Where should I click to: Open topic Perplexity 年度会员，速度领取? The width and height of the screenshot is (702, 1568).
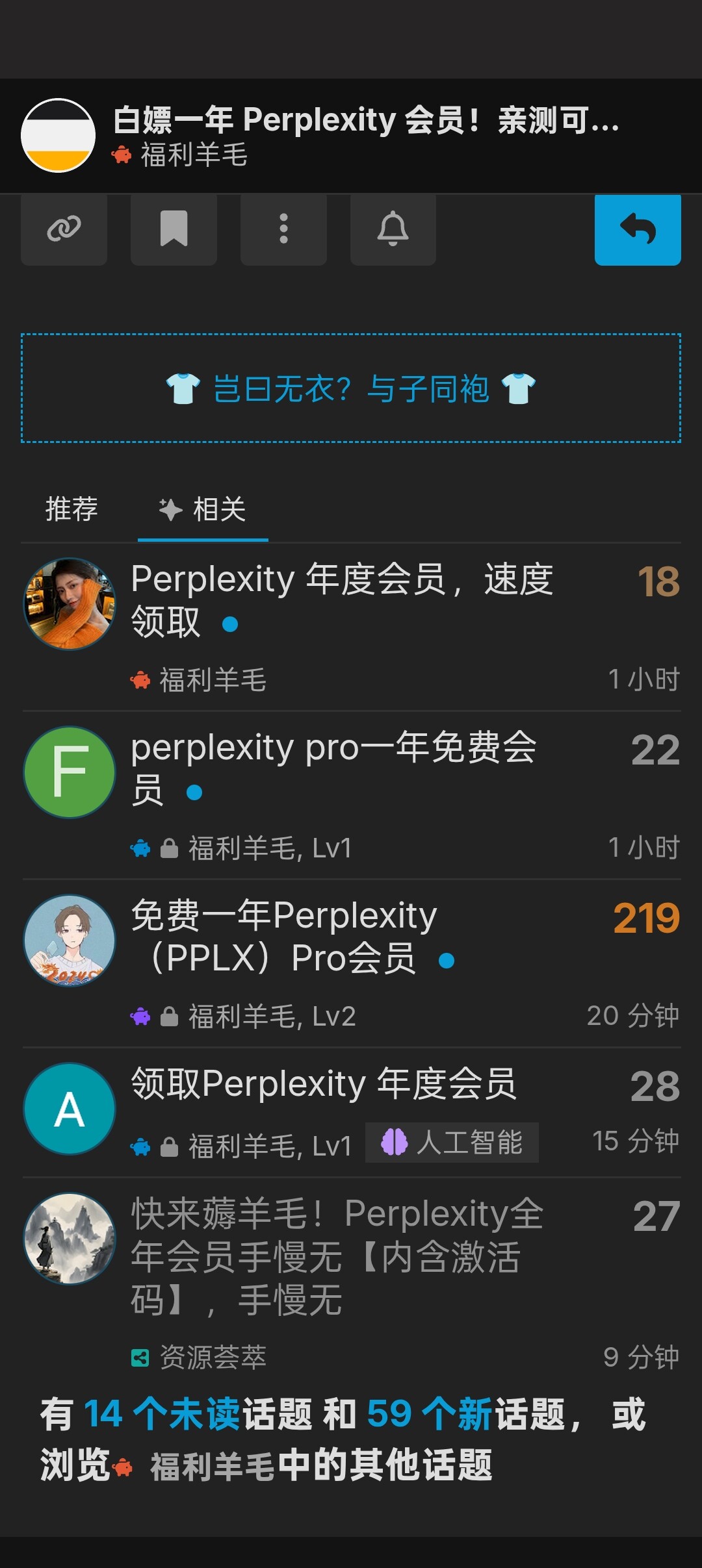(x=342, y=600)
